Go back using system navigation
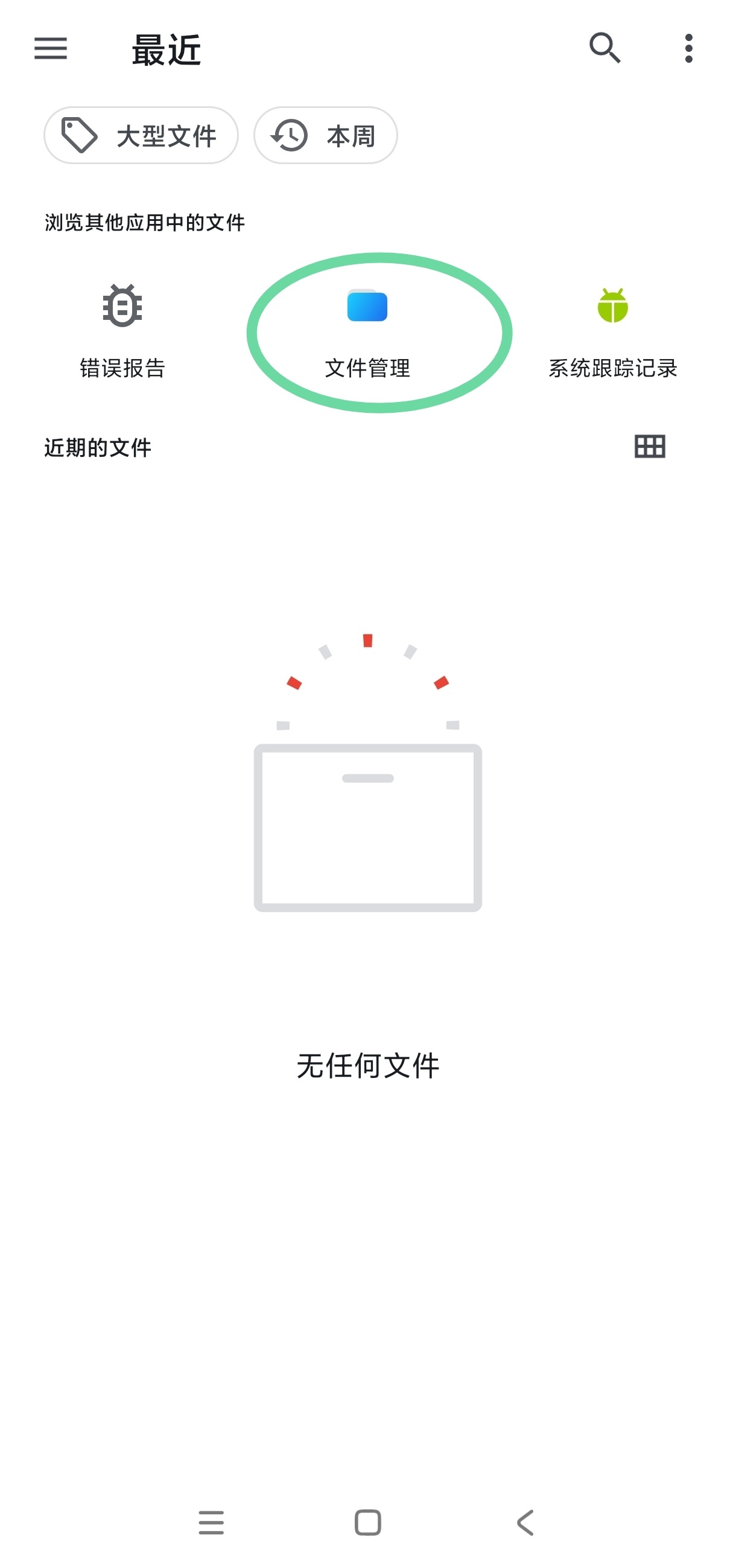Viewport: 736px width, 1568px height. tap(525, 1523)
